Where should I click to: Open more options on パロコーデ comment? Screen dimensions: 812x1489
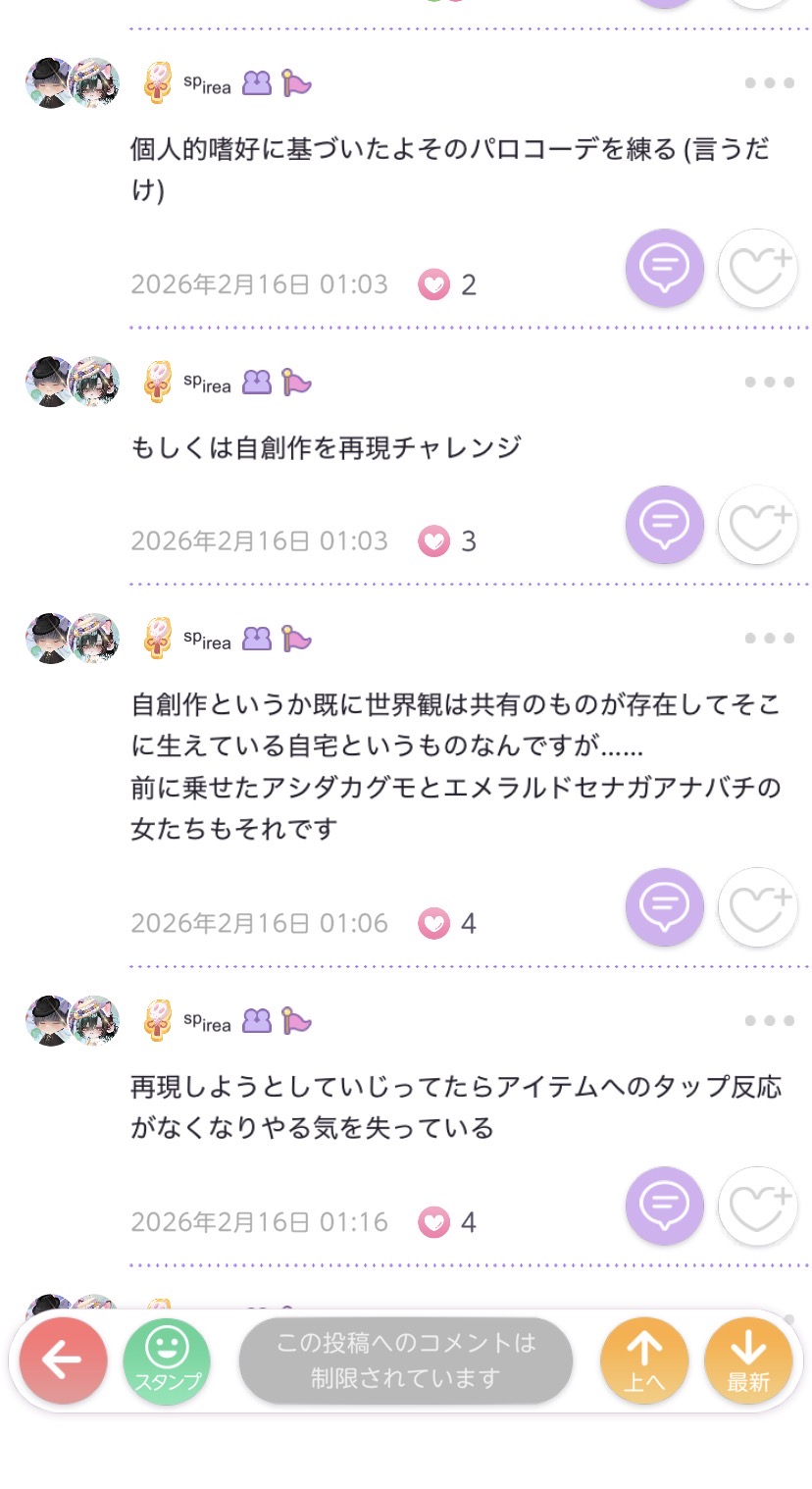[x=769, y=83]
